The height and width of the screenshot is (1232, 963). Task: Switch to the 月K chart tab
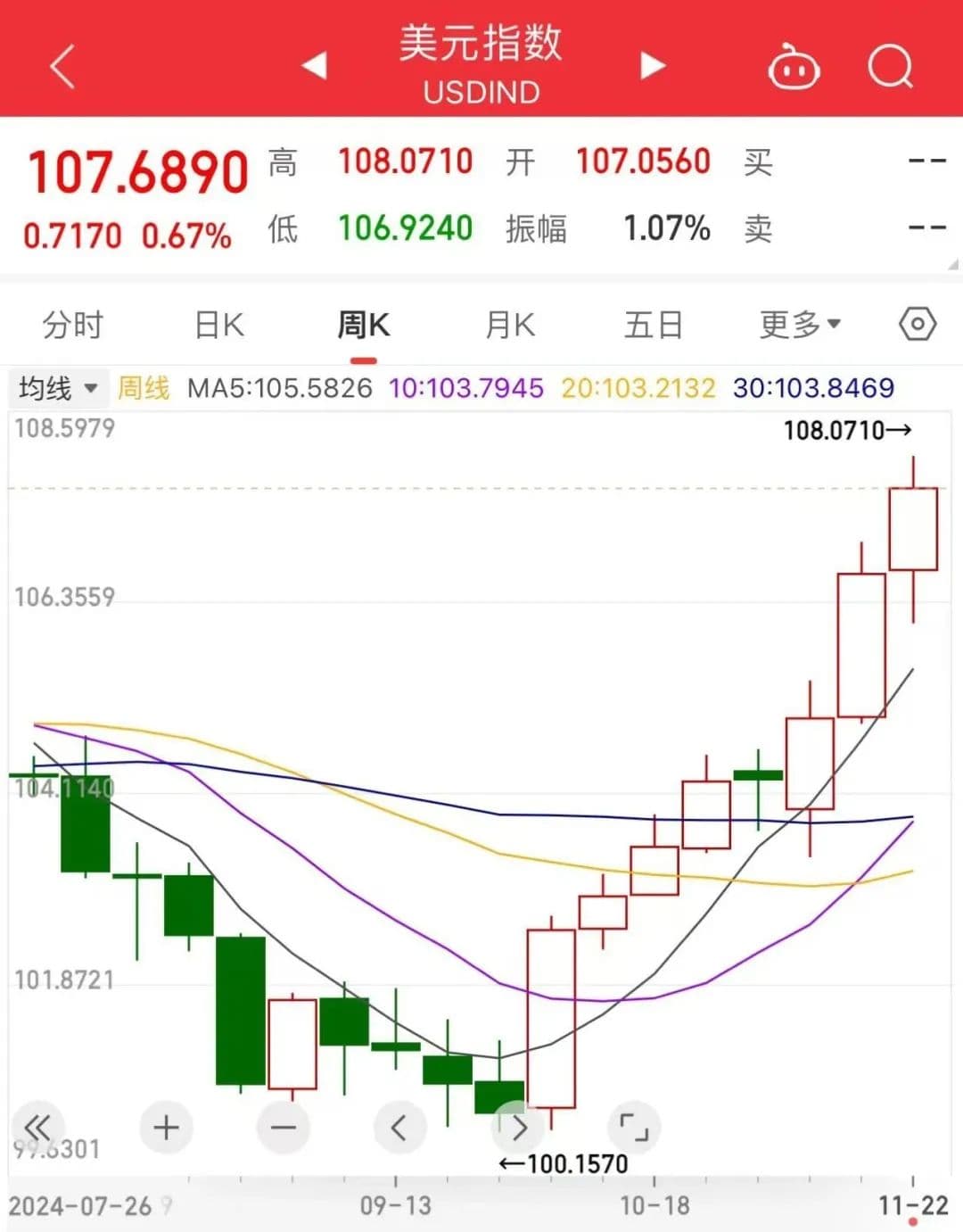coord(510,325)
